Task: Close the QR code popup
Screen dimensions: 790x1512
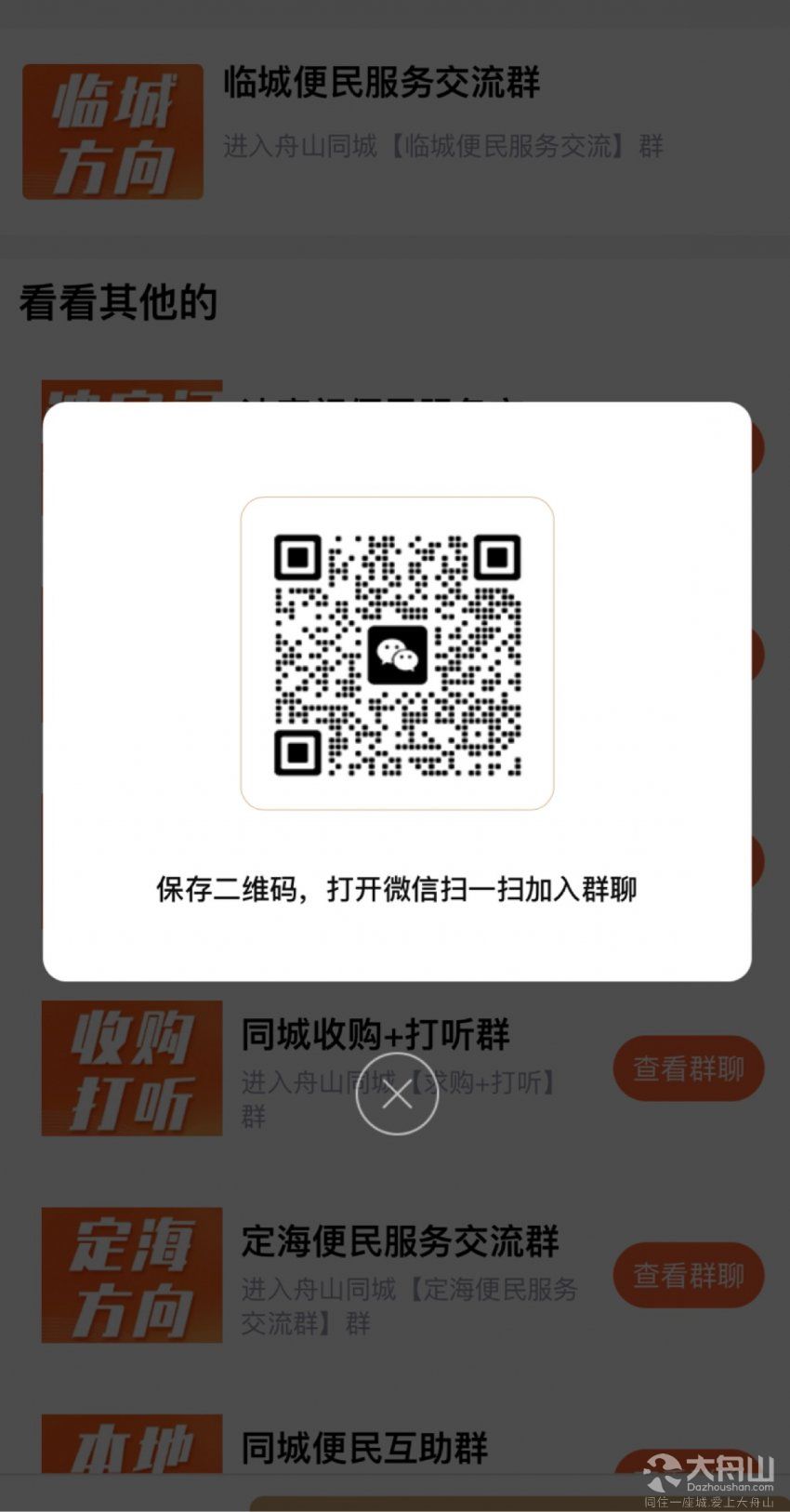Action: 397,1094
